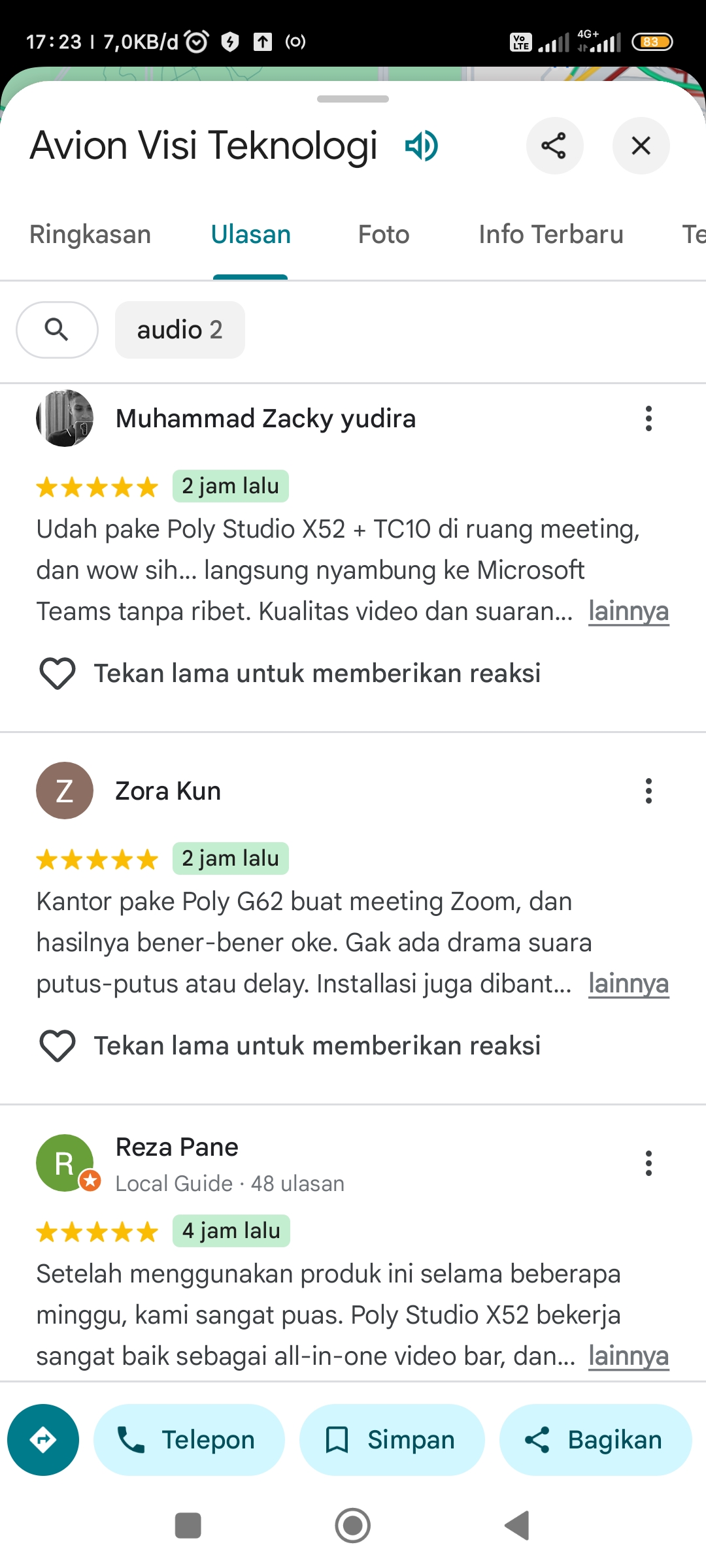Screen dimensions: 706x1568
Task: Save this place with Simpan
Action: pos(392,1440)
